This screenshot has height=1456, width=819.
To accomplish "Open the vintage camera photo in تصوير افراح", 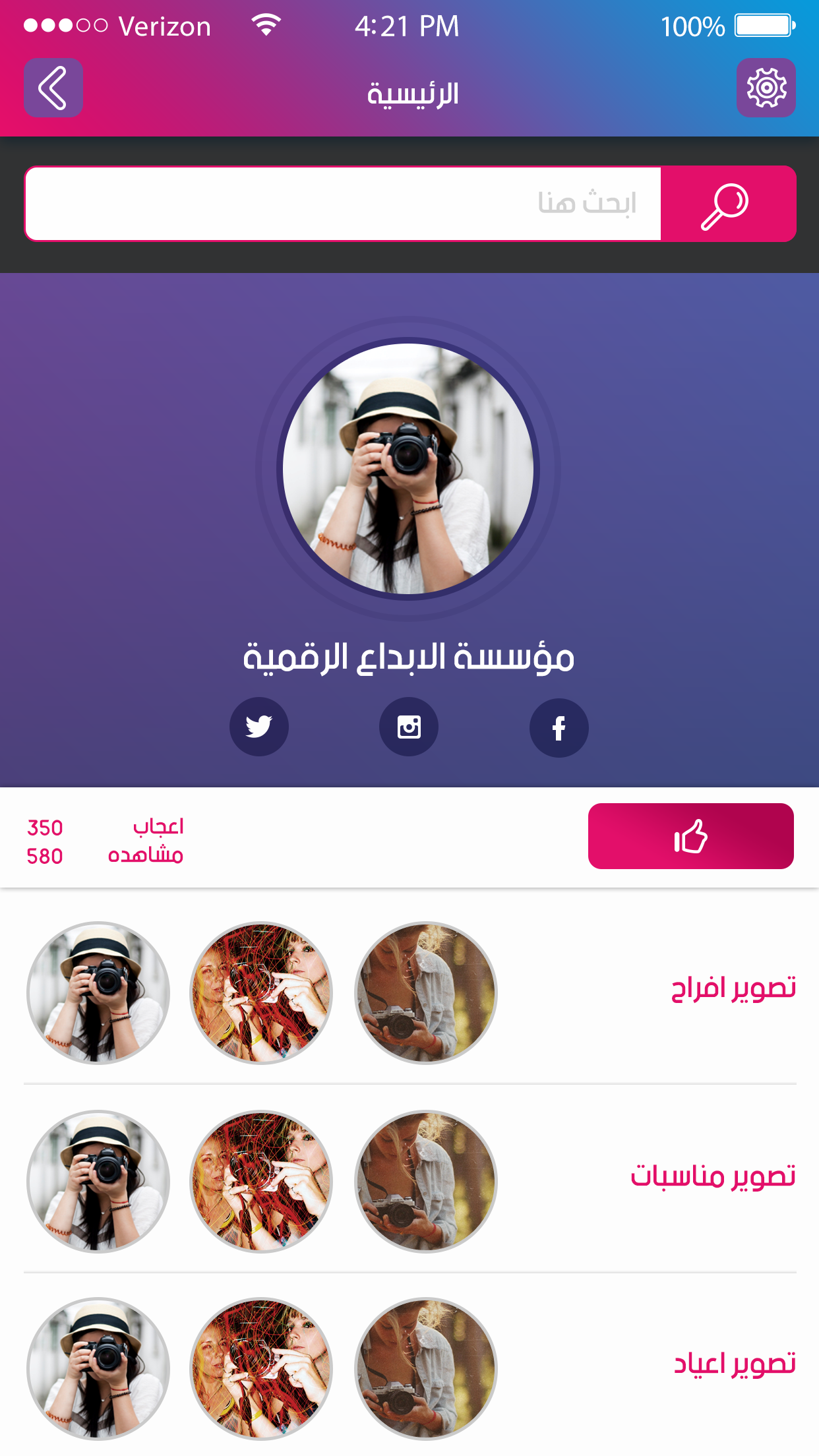I will [x=426, y=993].
